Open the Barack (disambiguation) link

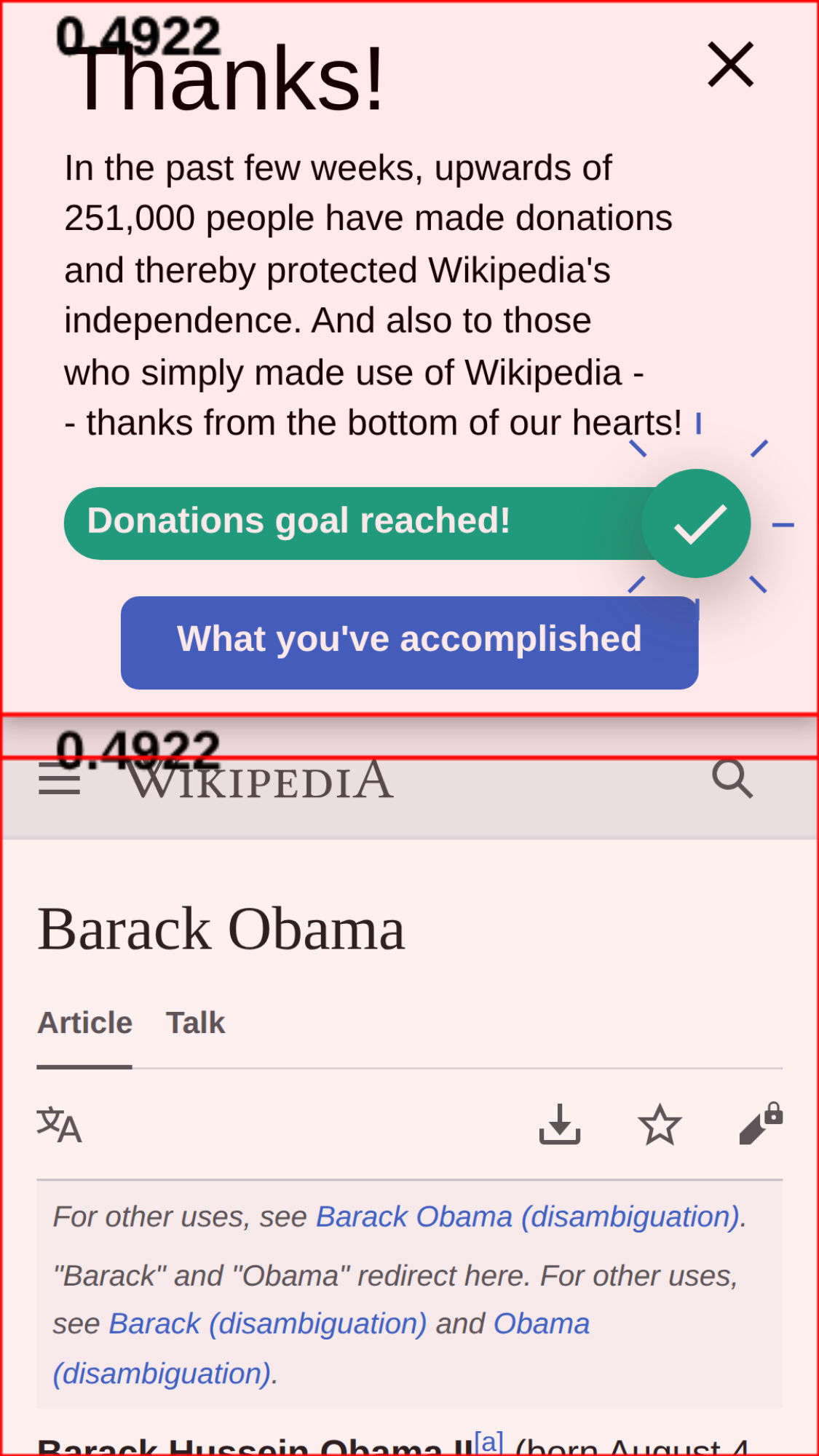(268, 1324)
